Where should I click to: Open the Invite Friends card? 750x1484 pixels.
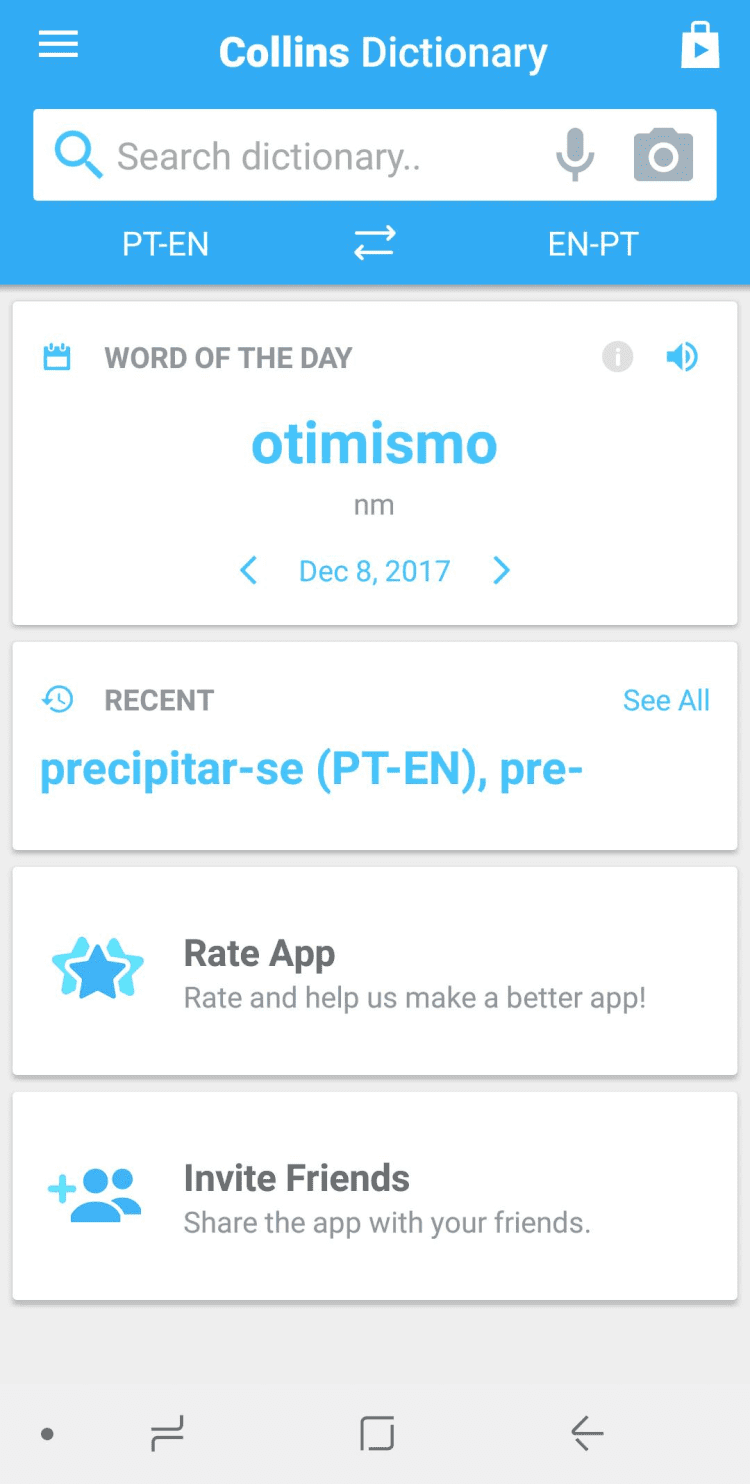[375, 1196]
